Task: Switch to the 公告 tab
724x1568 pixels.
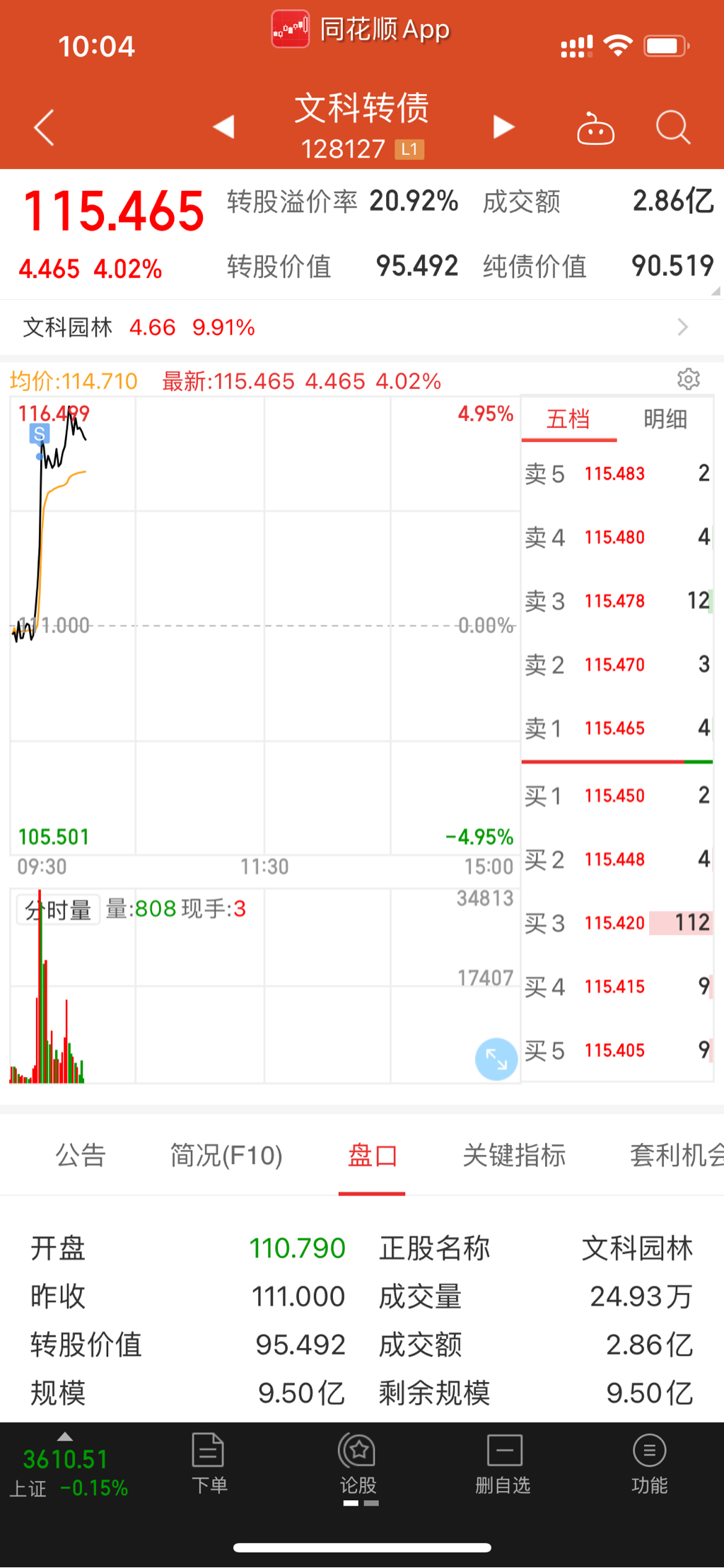Action: pos(81,1156)
